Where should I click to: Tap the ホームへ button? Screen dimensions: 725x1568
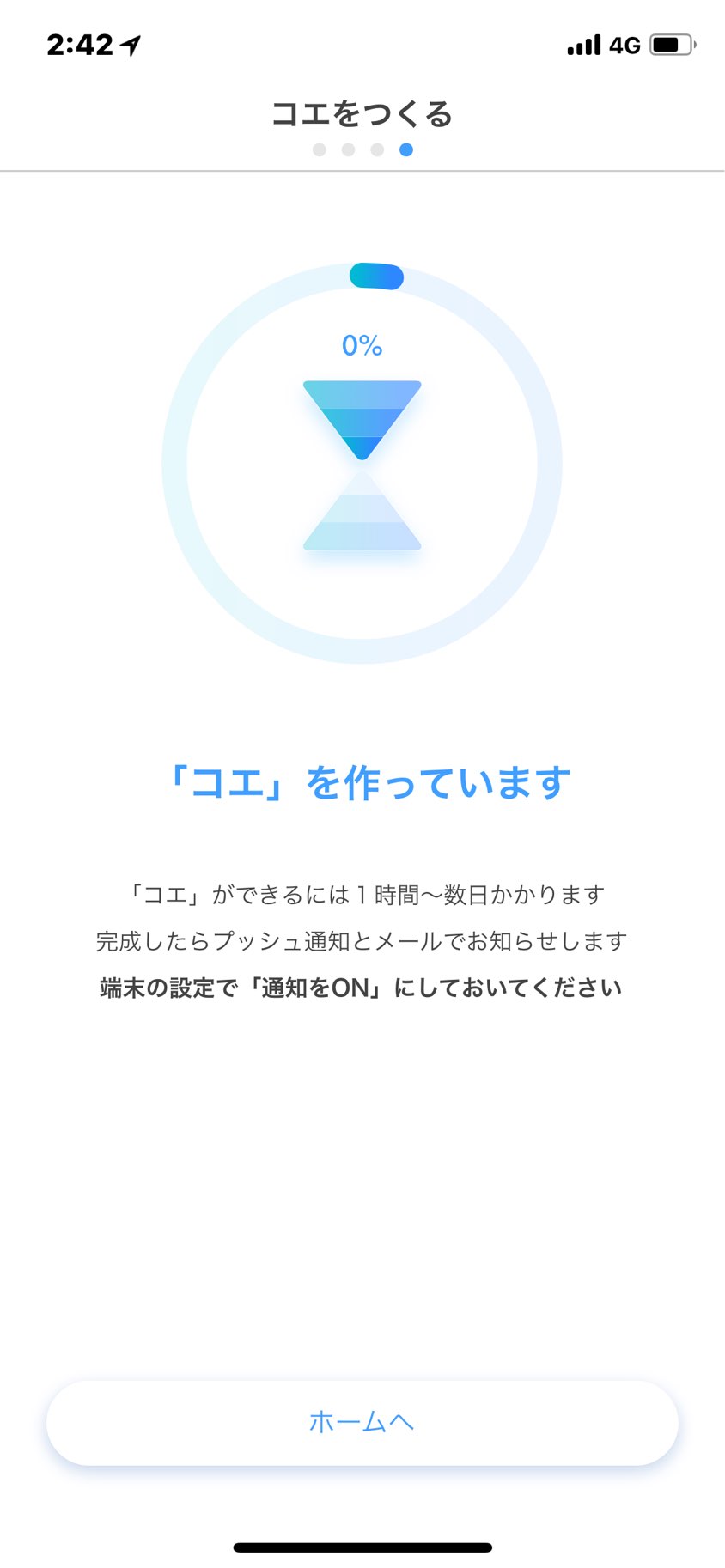coord(362,1422)
